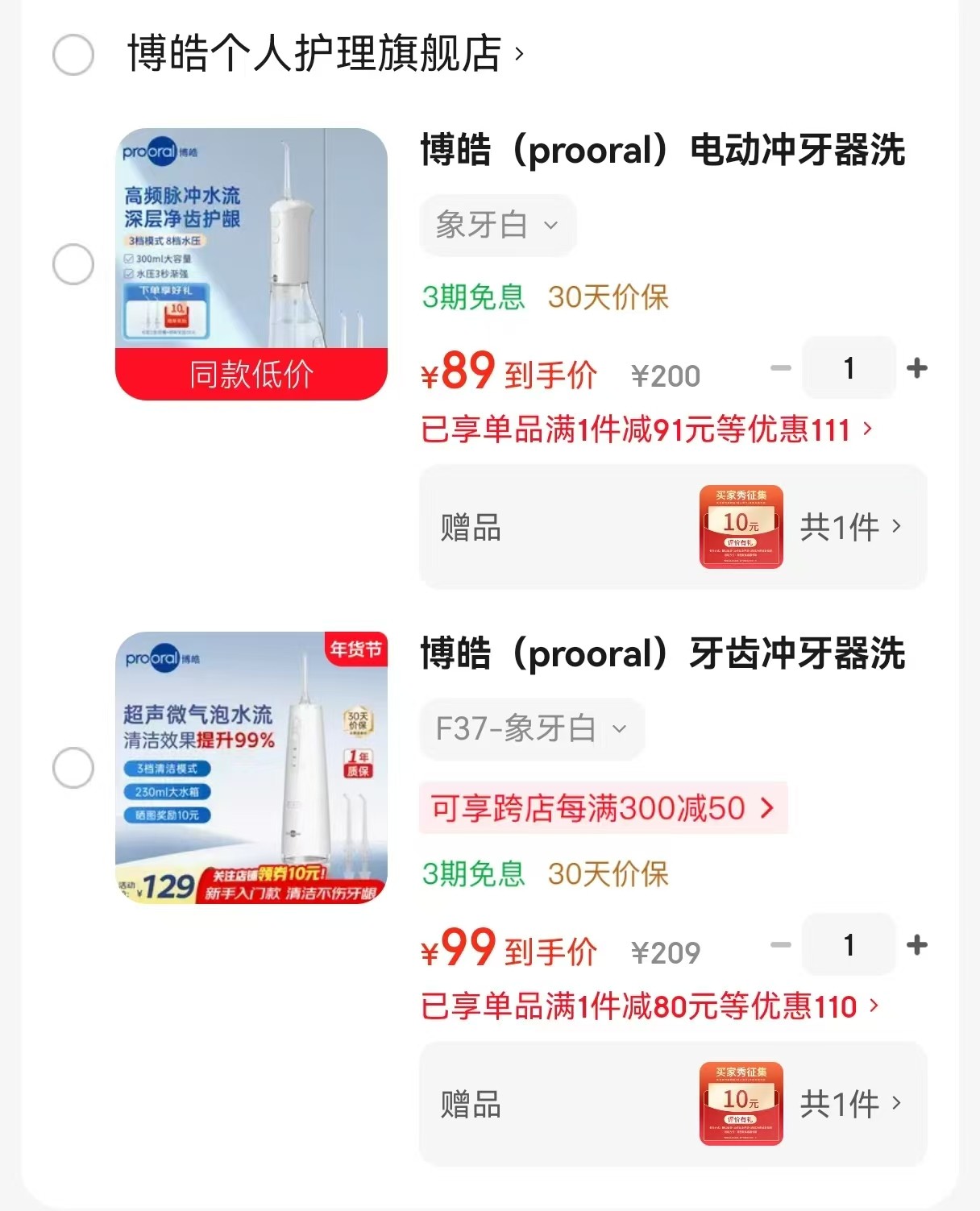View 已享单品满1件减91元 discount details
Screen dimensions: 980x1211
[x=646, y=429]
